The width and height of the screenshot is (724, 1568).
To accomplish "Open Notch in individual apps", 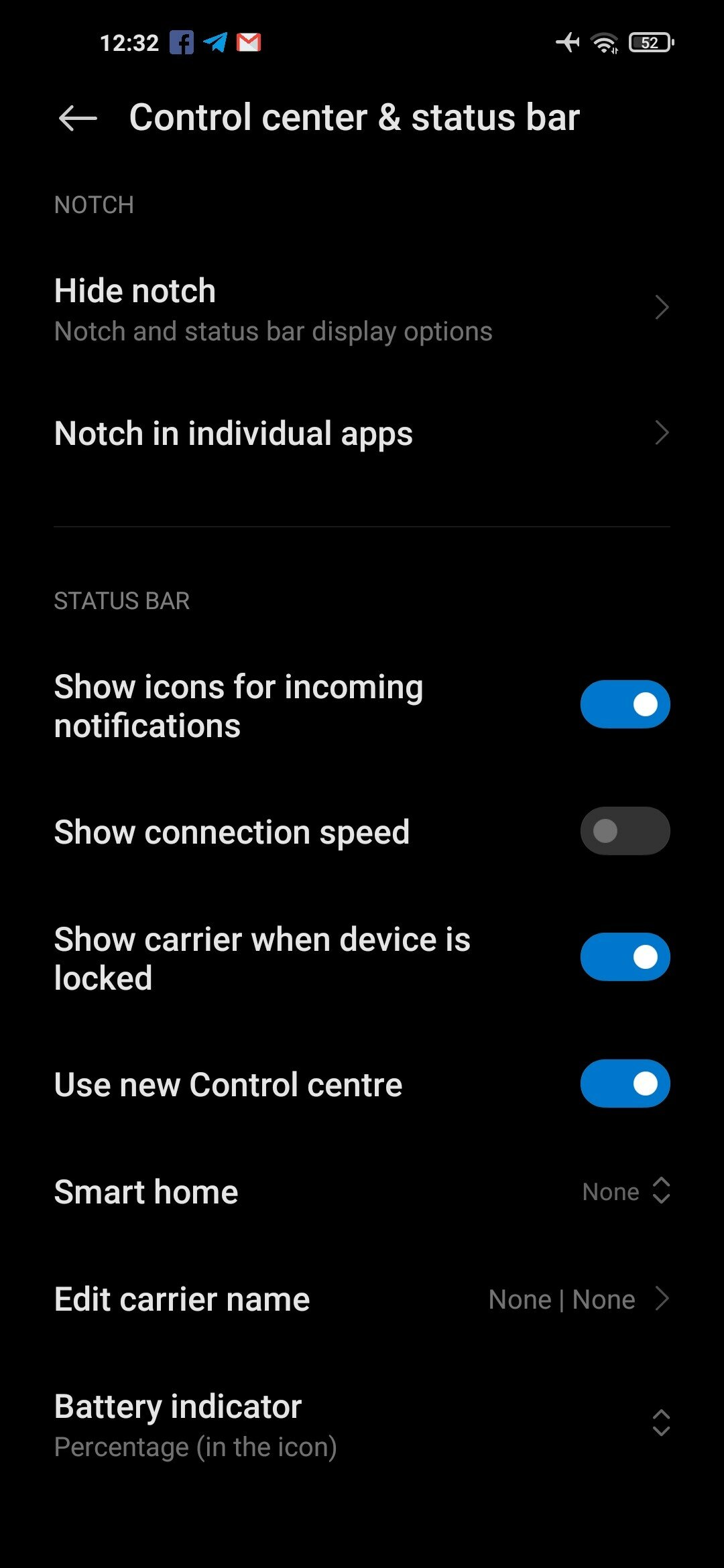I will pyautogui.click(x=362, y=433).
